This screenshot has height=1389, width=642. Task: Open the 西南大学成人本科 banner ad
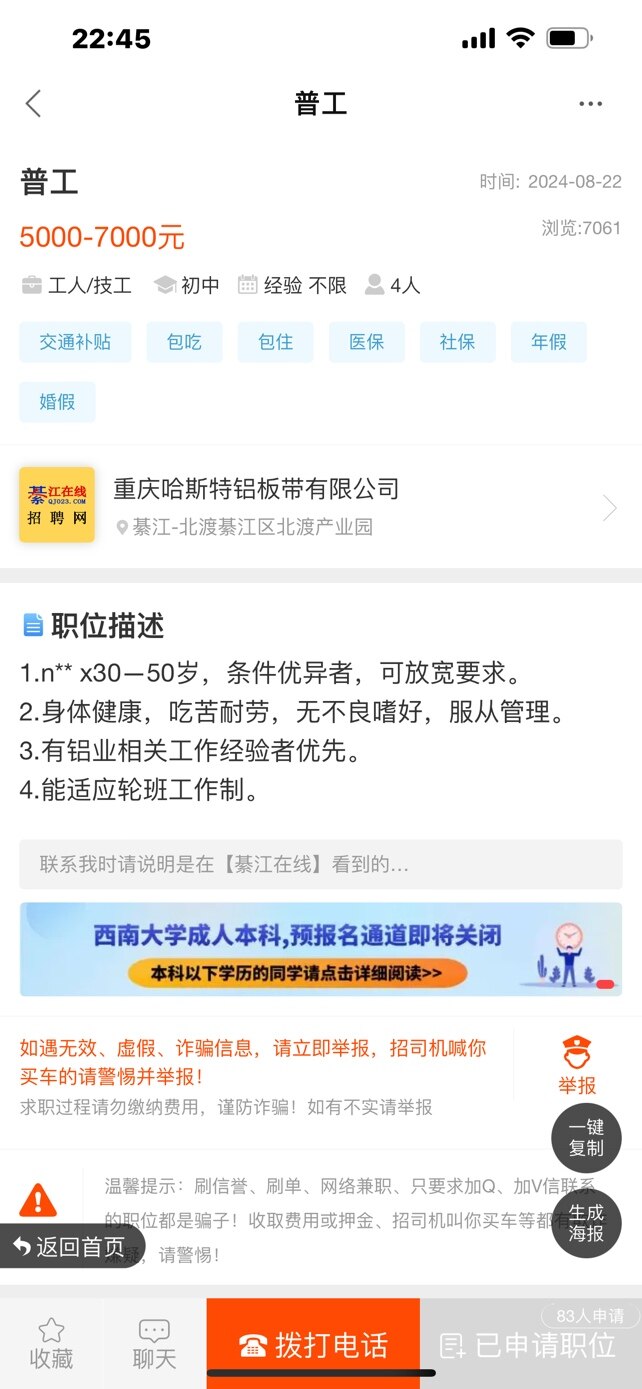pos(320,949)
